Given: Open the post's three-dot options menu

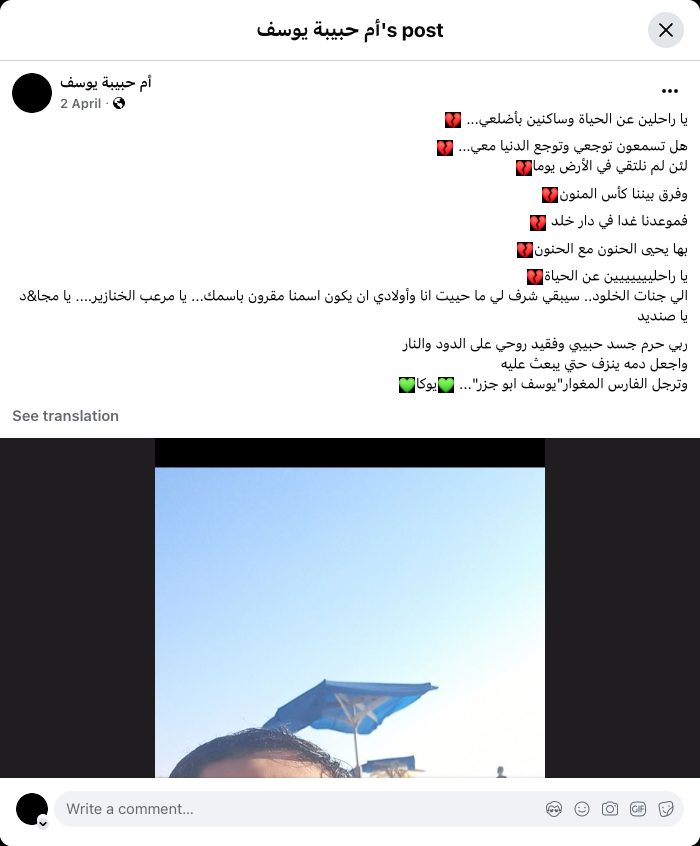Looking at the screenshot, I should click(x=669, y=90).
